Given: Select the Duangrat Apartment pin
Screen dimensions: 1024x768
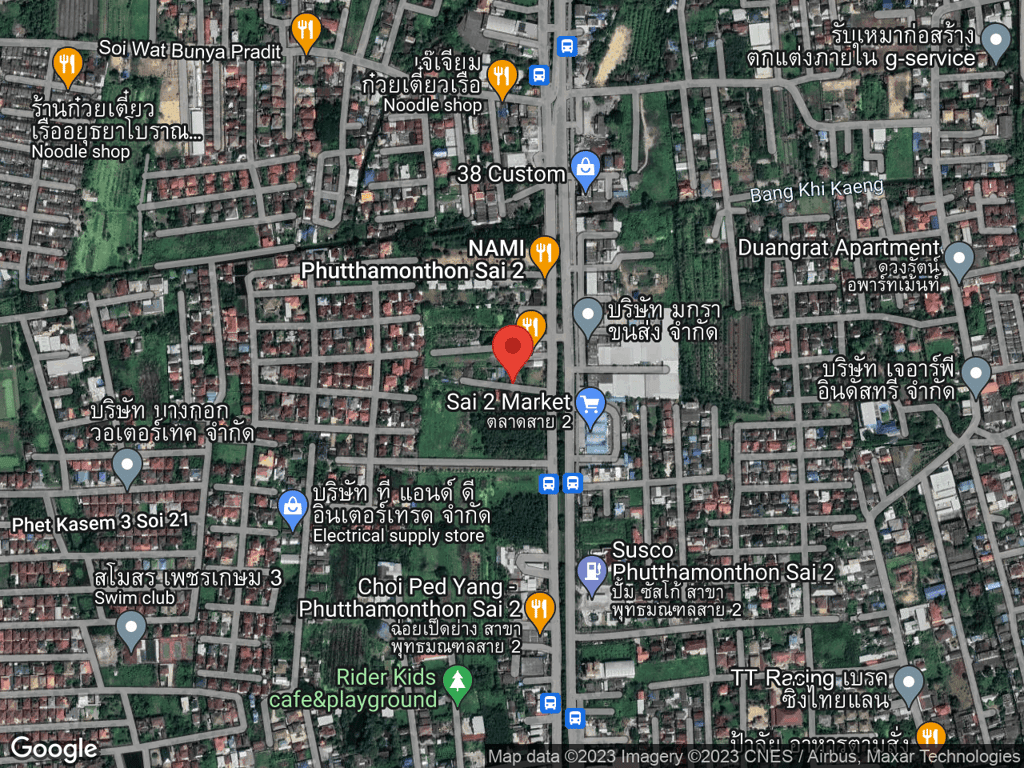Looking at the screenshot, I should coord(958,259).
